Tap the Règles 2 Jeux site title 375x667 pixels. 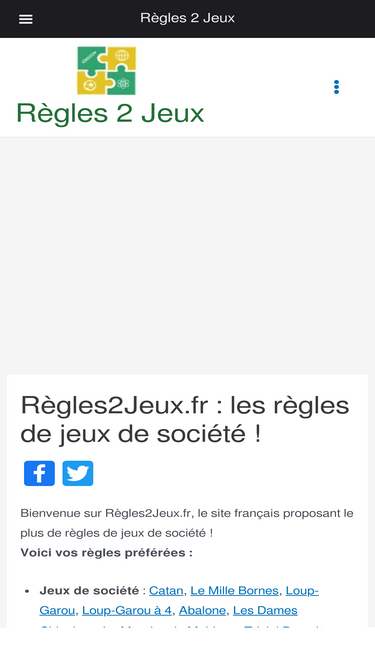(110, 113)
